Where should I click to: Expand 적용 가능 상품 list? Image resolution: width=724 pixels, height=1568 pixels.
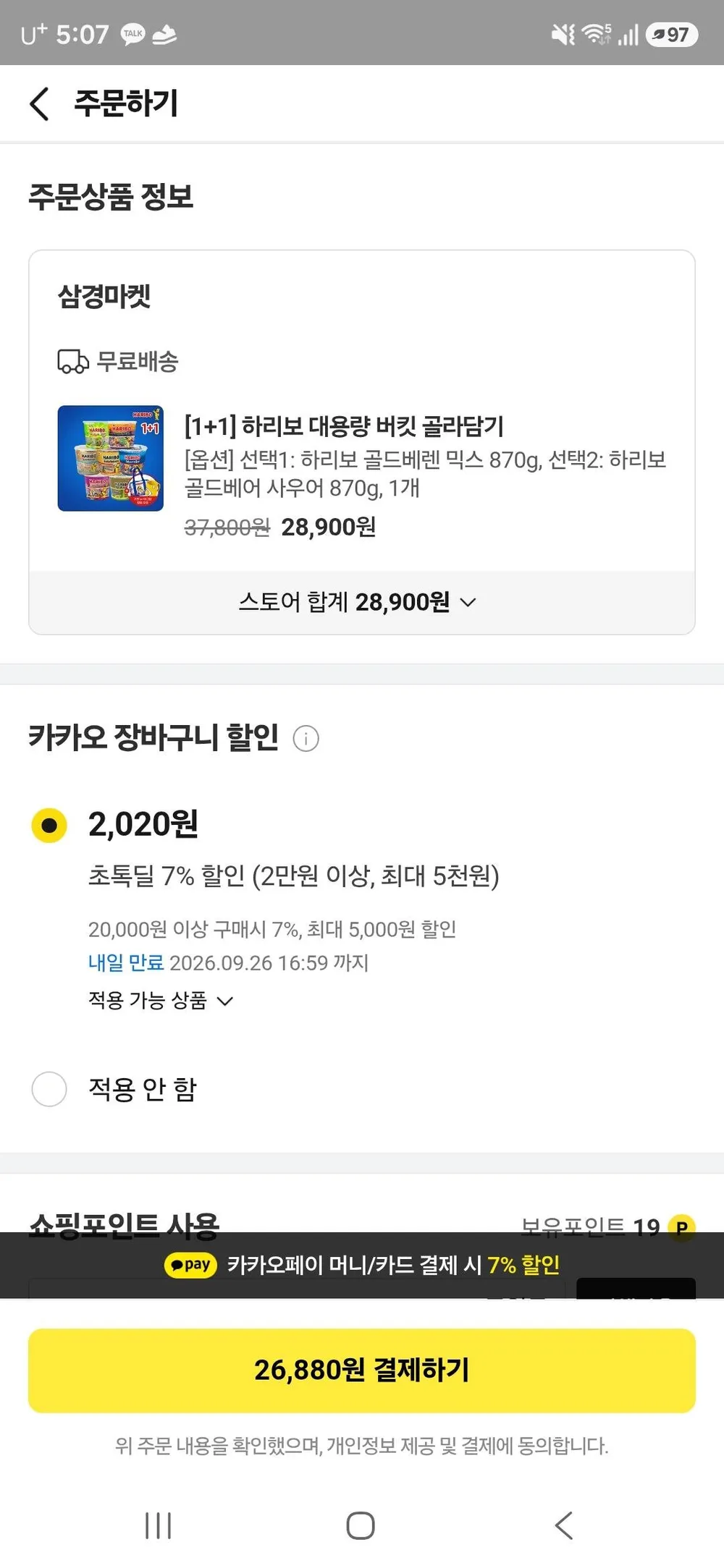point(161,1001)
